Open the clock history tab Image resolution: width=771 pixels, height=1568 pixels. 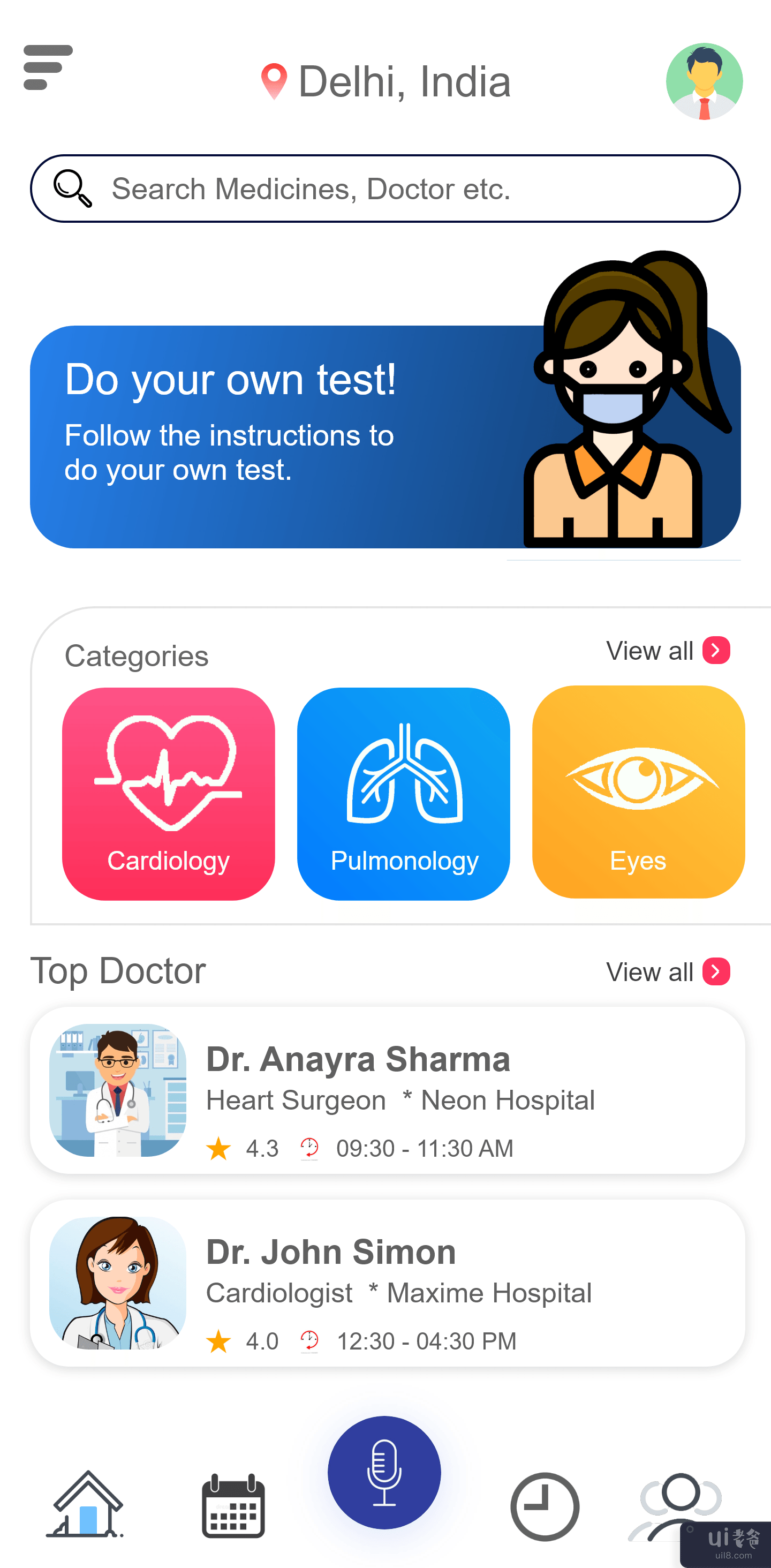[544, 1506]
